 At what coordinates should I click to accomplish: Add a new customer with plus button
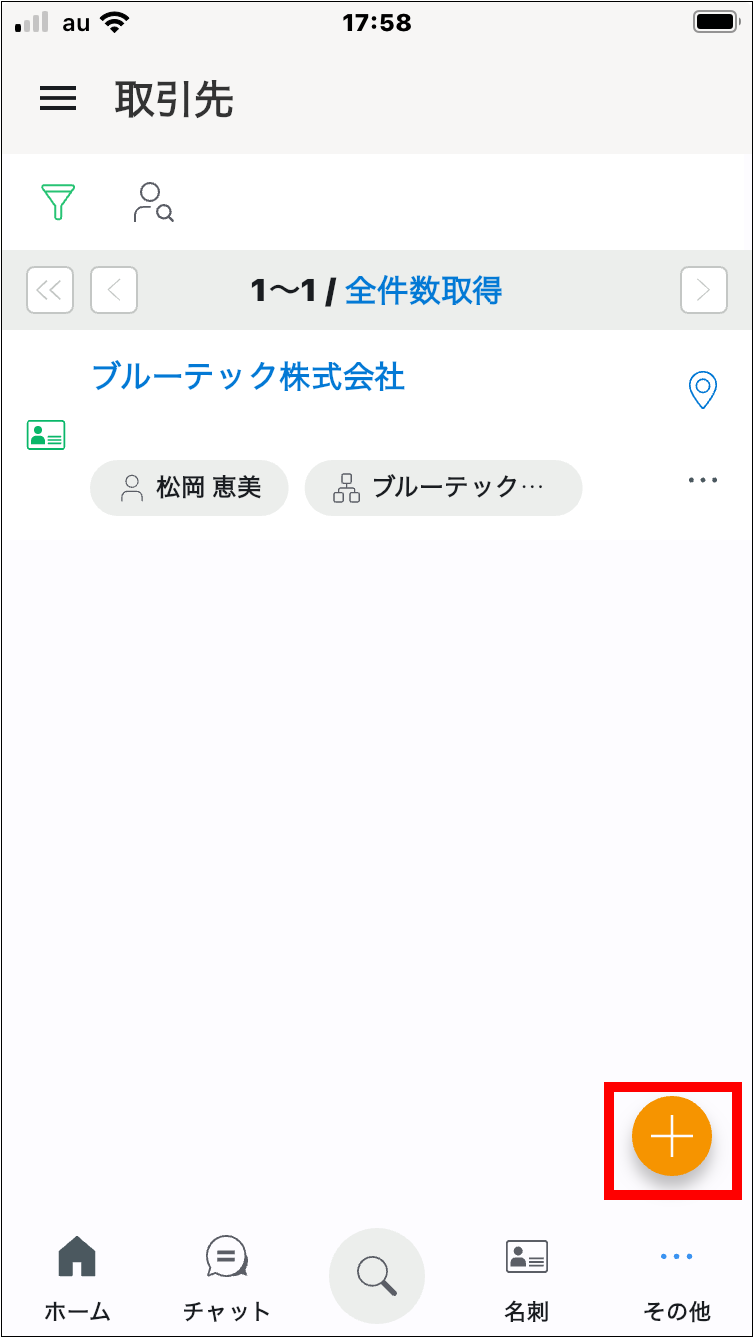pyautogui.click(x=672, y=1137)
